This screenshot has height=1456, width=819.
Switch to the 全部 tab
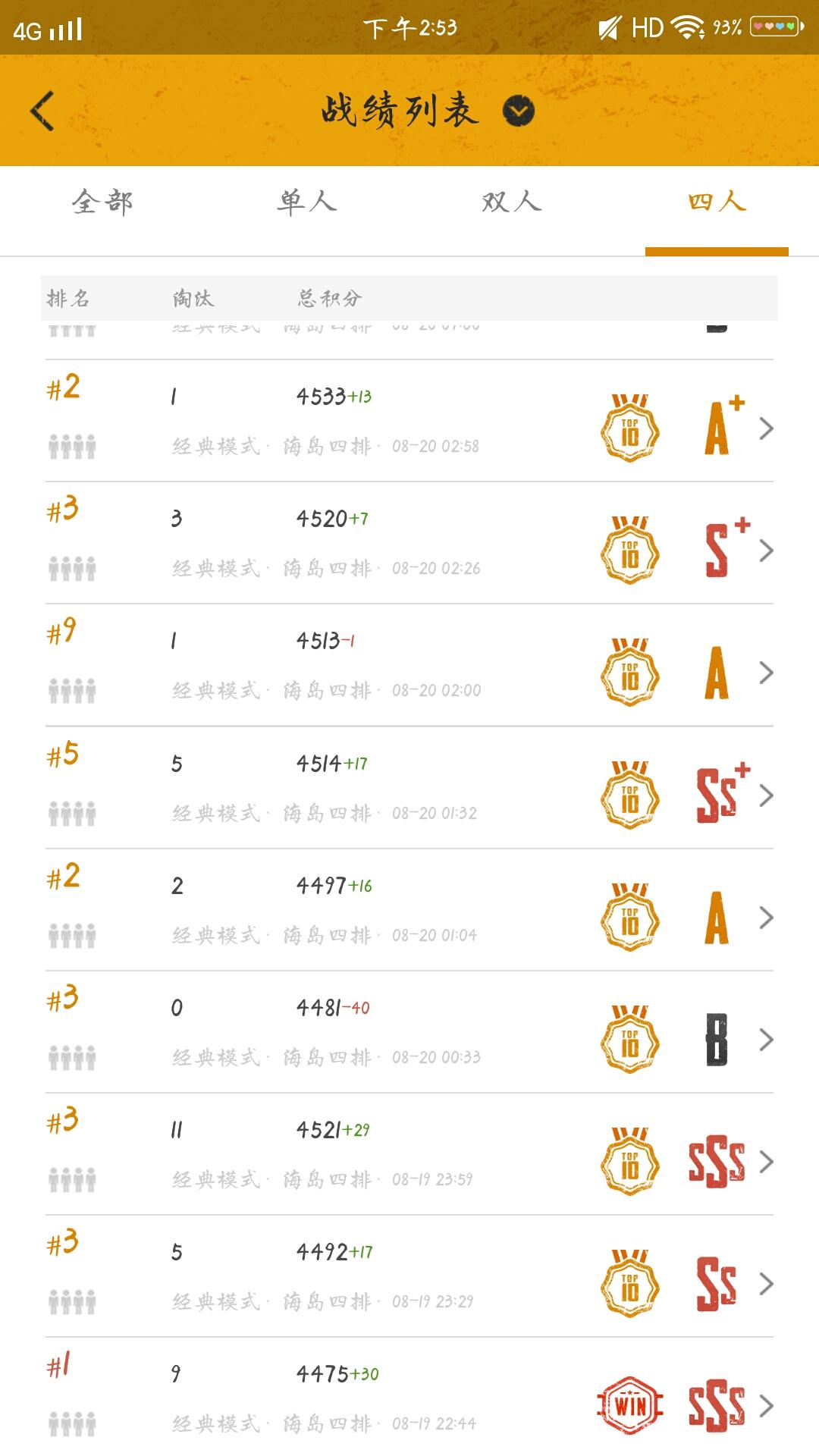click(102, 202)
